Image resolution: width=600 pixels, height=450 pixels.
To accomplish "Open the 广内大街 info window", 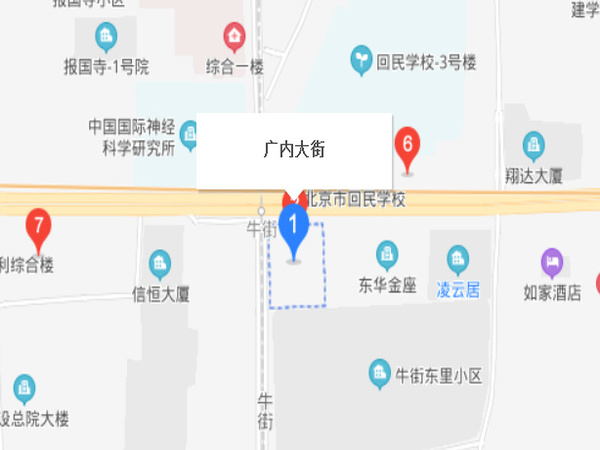I will pos(293,151).
